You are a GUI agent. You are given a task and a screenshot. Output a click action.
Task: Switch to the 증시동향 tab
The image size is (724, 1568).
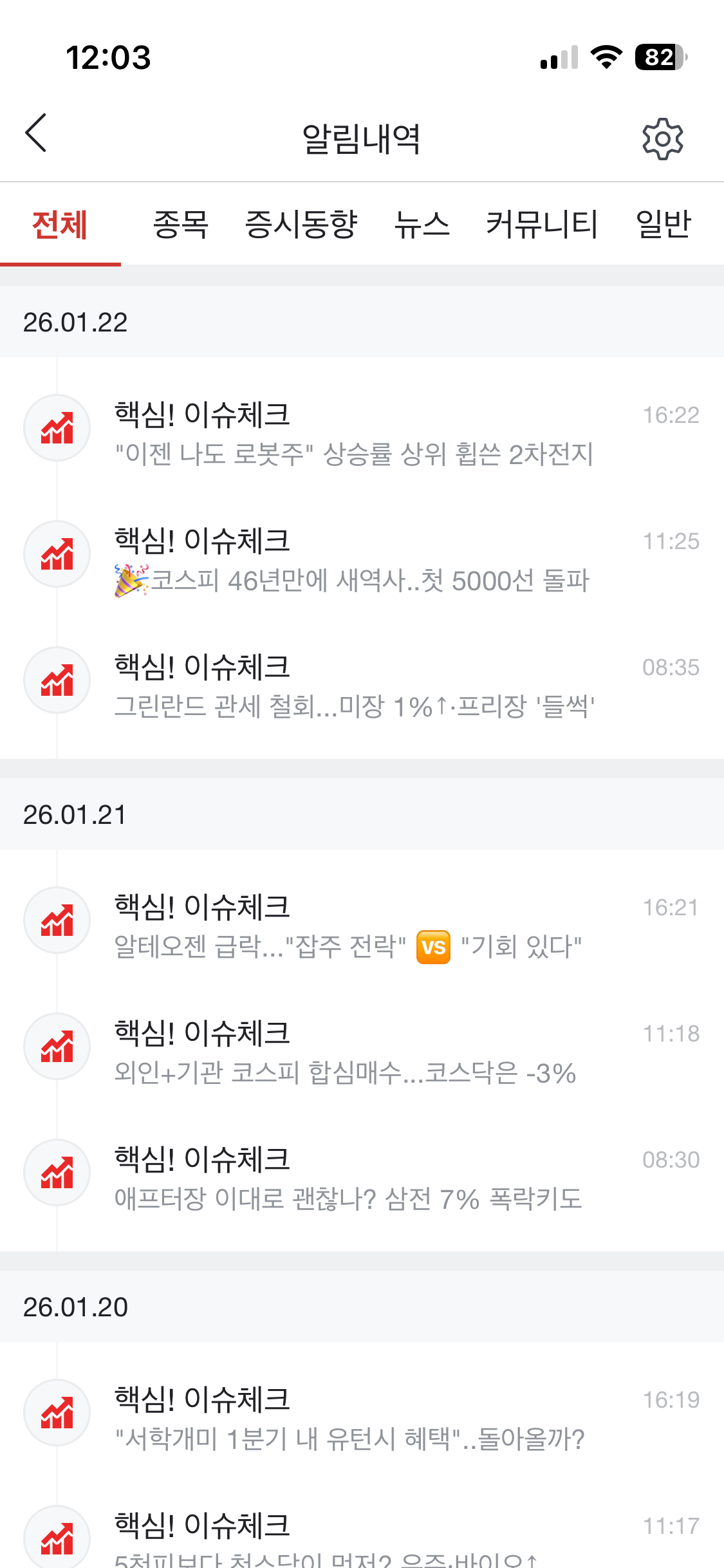tap(301, 225)
